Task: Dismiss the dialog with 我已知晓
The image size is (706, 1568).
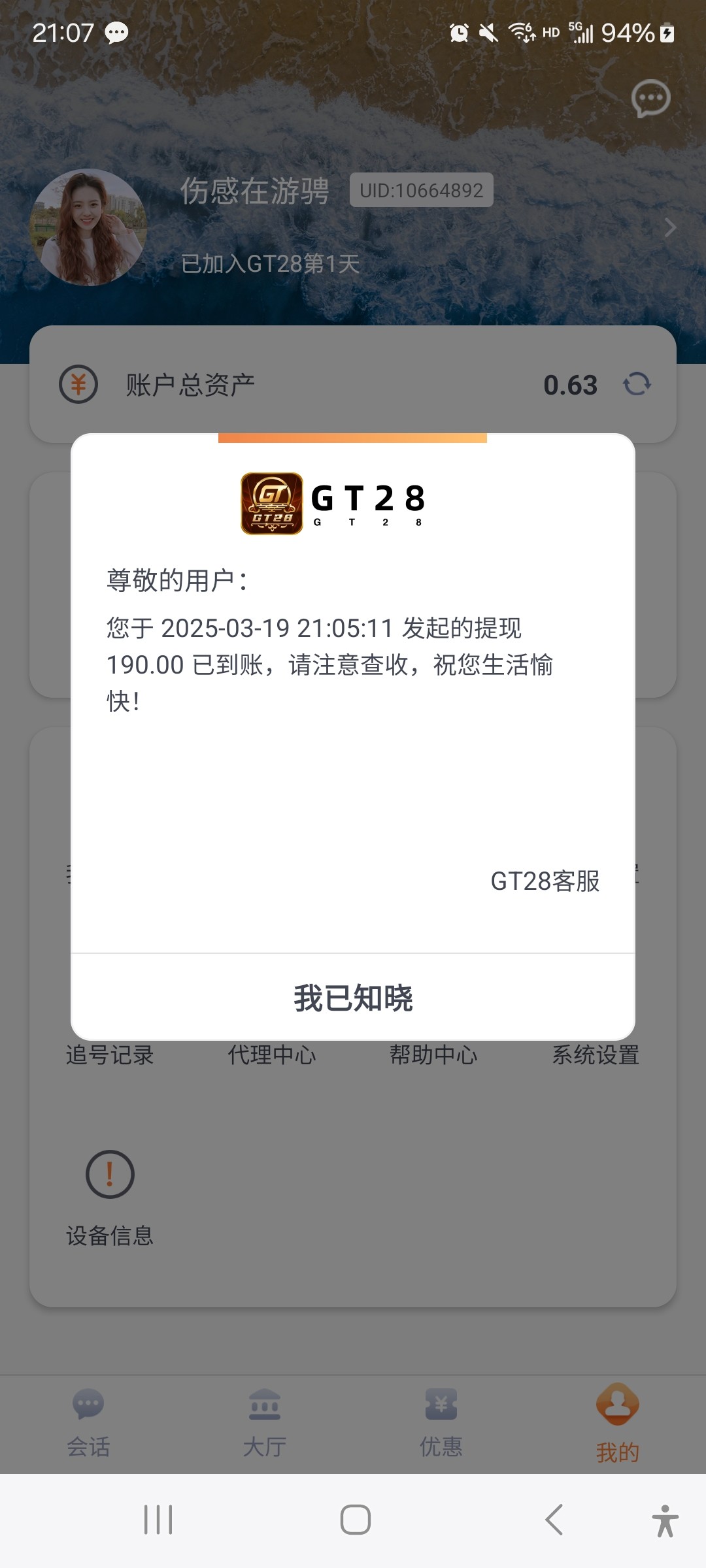Action: (353, 998)
